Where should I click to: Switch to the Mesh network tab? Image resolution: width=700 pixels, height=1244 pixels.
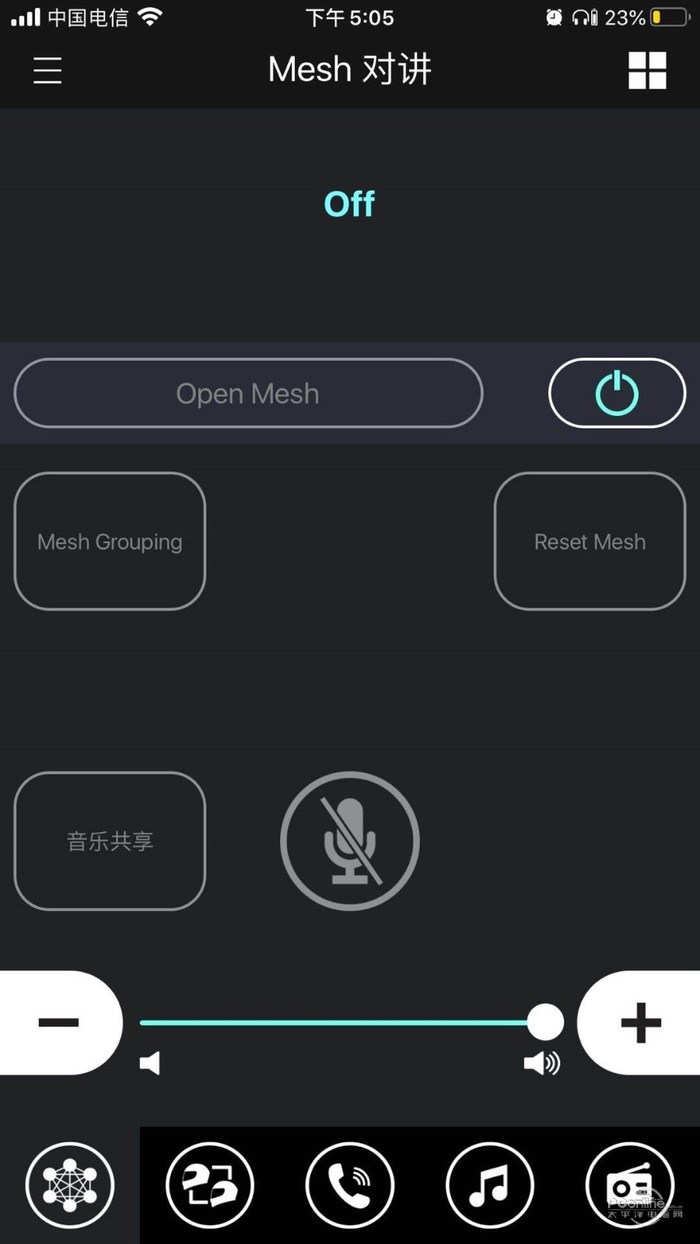coord(70,1186)
